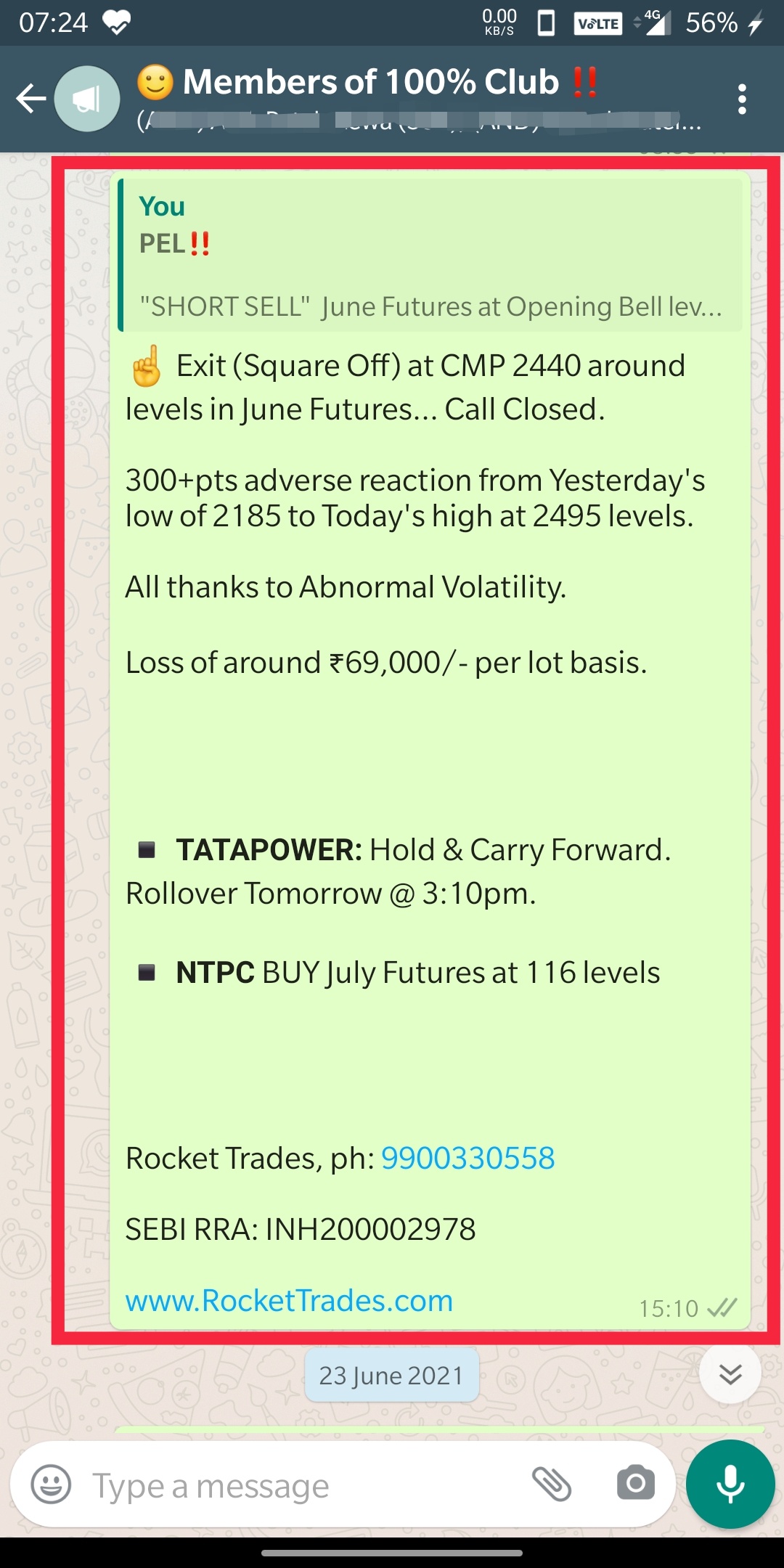The image size is (784, 1568).
Task: Open the camera from the message bar
Action: (635, 1484)
